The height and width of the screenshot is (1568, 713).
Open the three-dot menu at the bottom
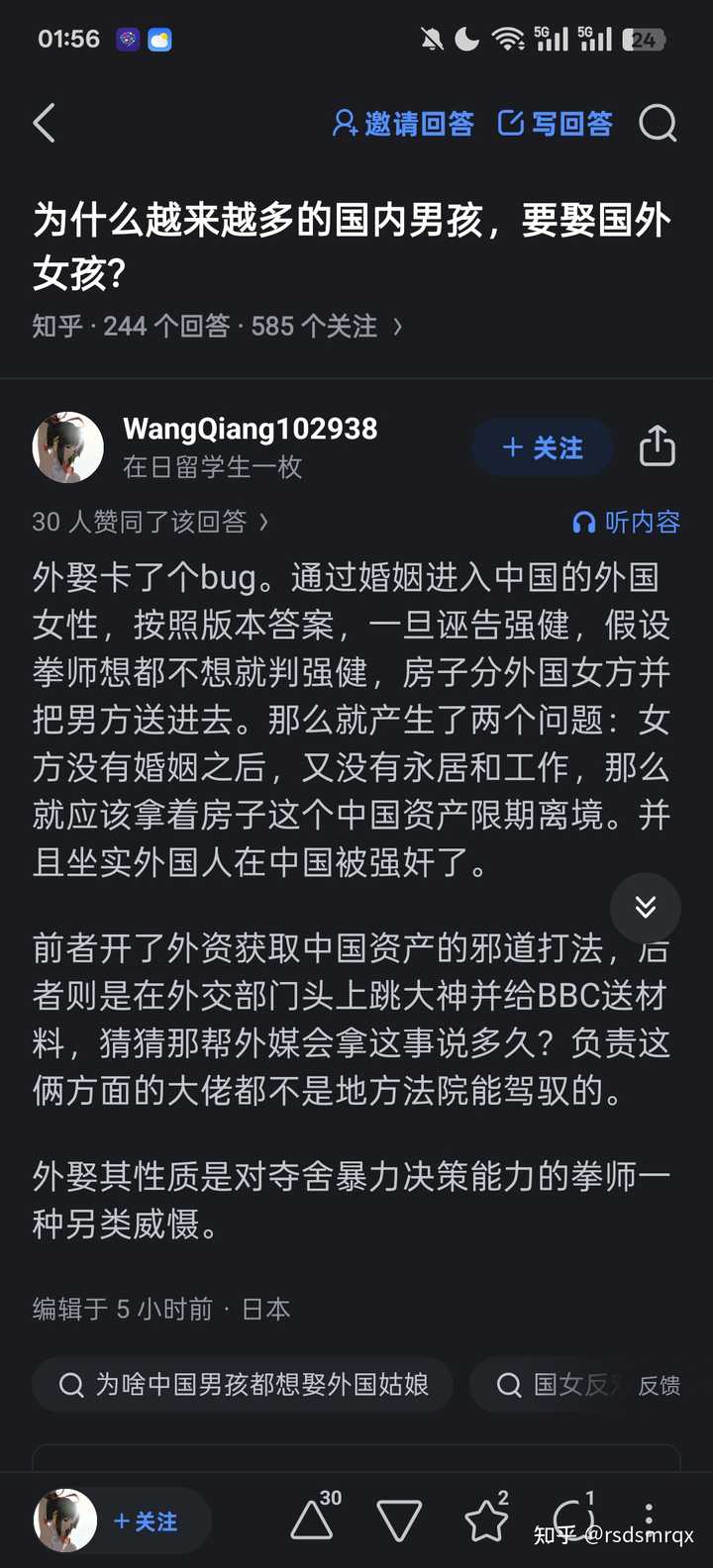click(x=649, y=1518)
